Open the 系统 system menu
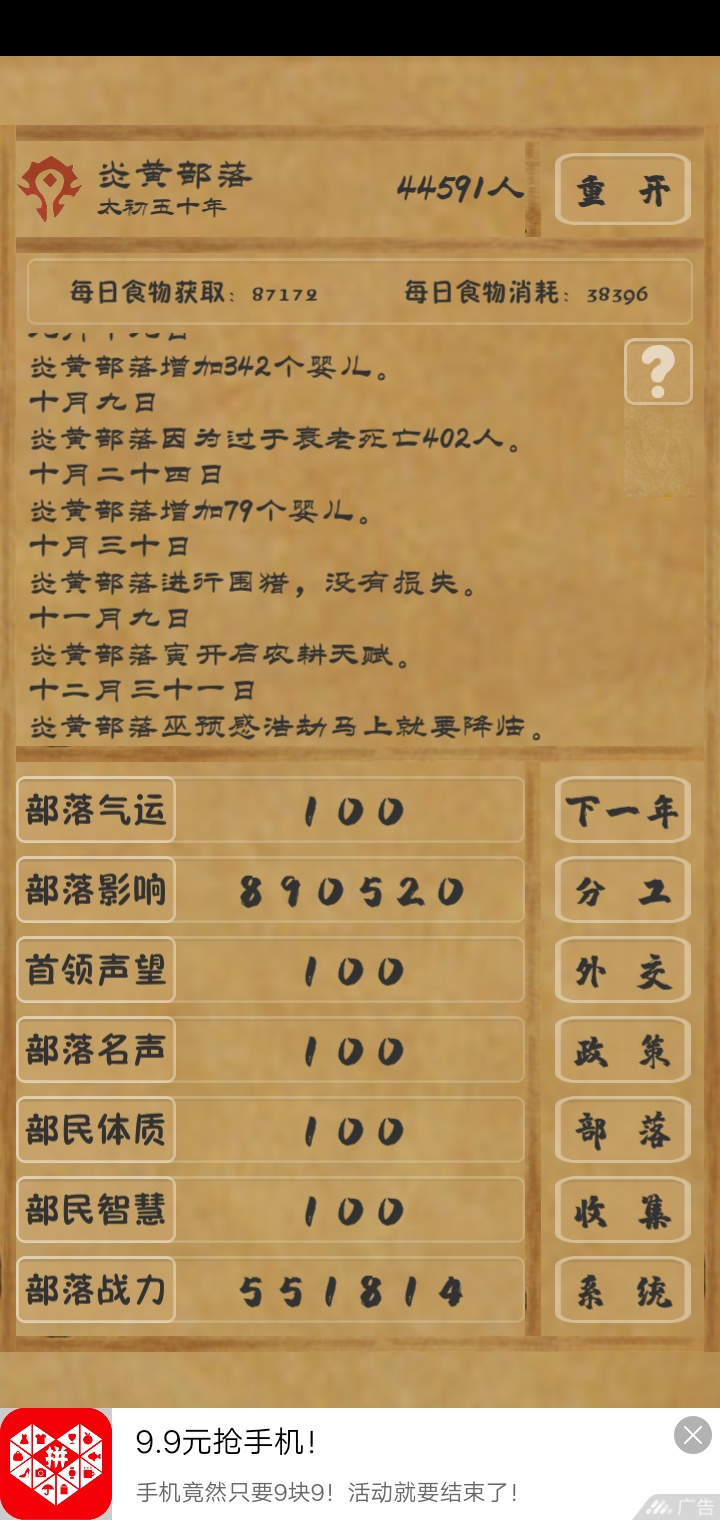This screenshot has height=1520, width=720. tap(622, 1291)
